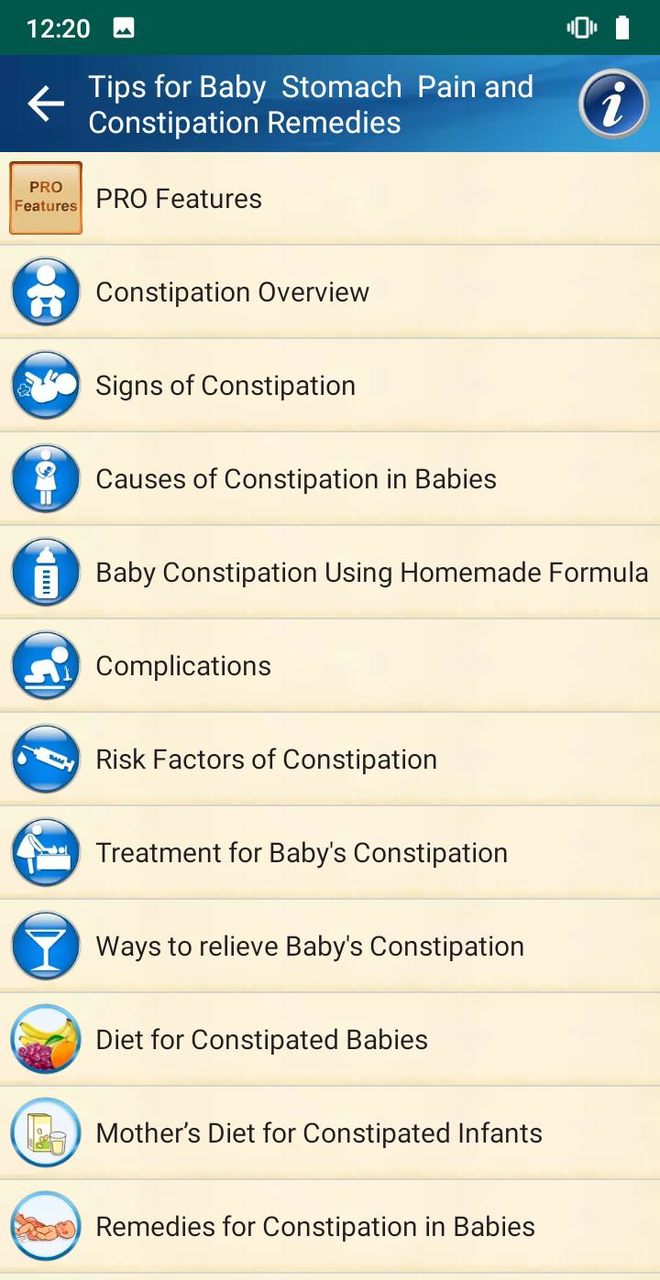View Mother's Diet for Constipated Infants
This screenshot has height=1280, width=660.
[330, 1133]
